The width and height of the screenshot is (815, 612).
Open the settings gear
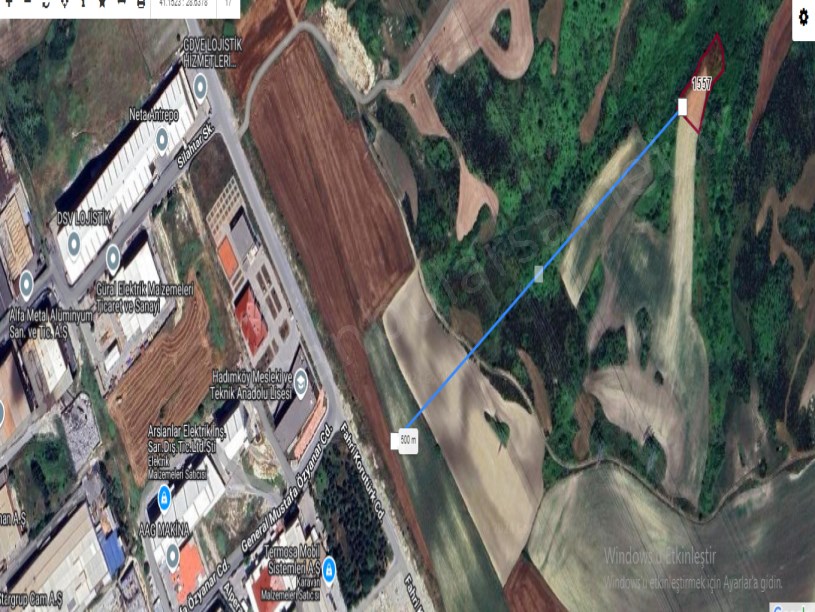(x=804, y=17)
